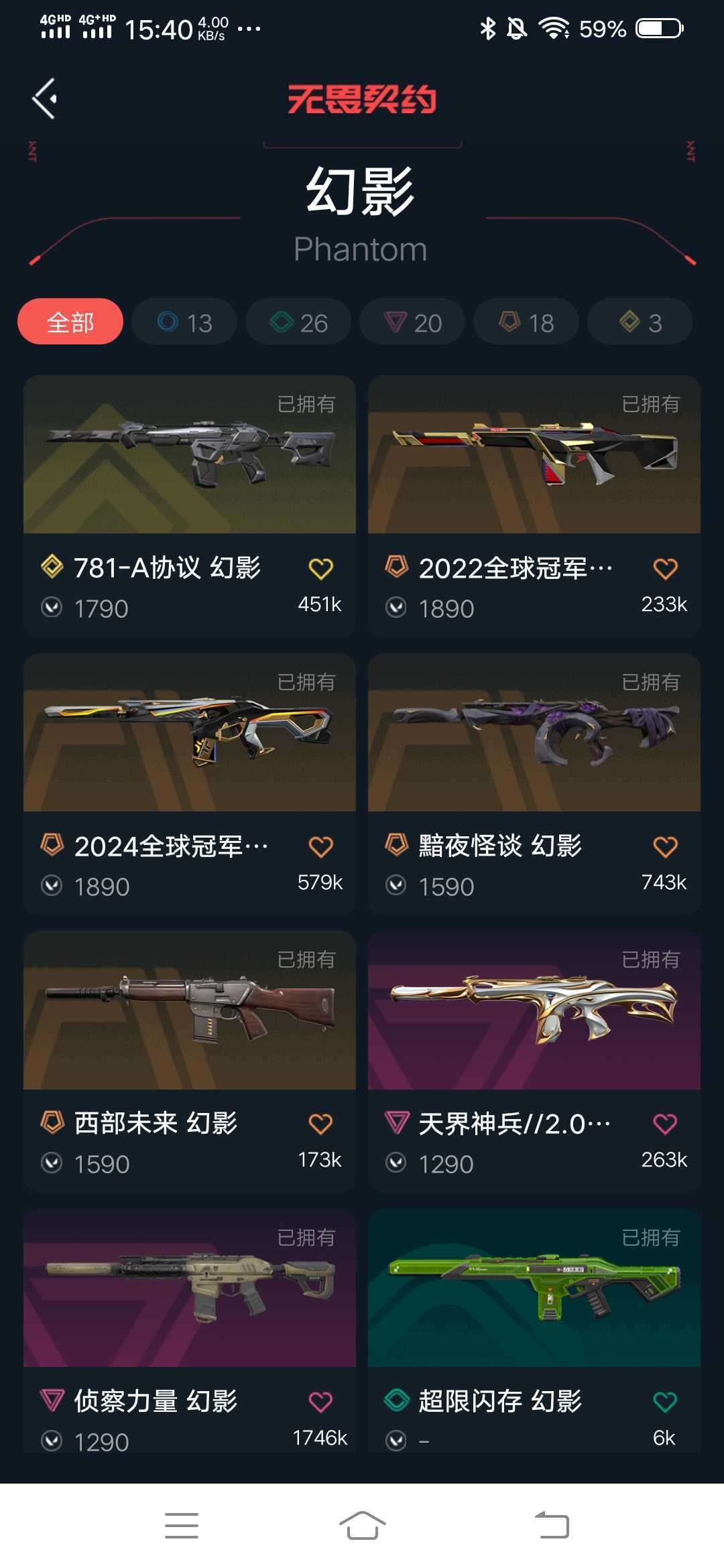Go back using the top-left arrow

tap(45, 99)
